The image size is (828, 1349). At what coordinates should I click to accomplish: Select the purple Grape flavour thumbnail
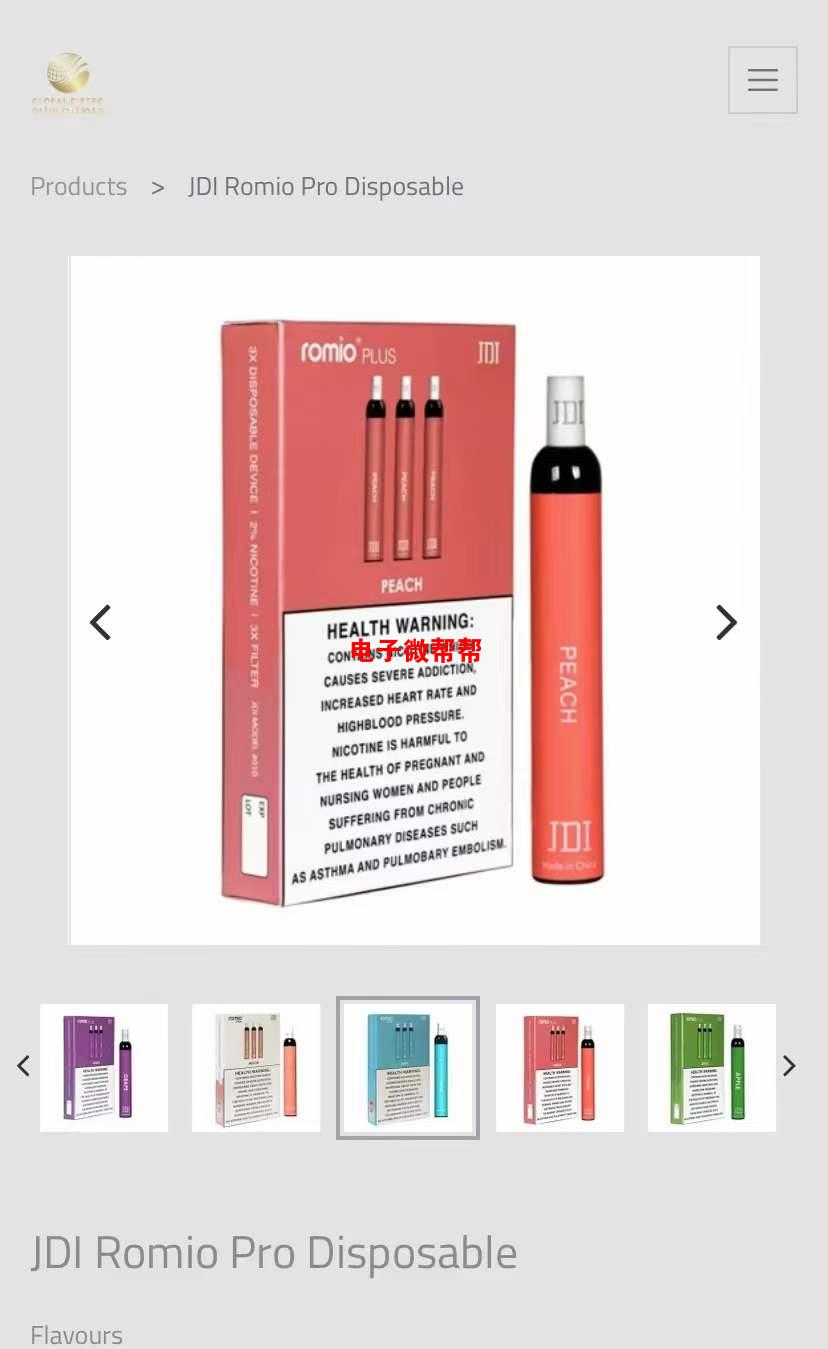point(104,1067)
